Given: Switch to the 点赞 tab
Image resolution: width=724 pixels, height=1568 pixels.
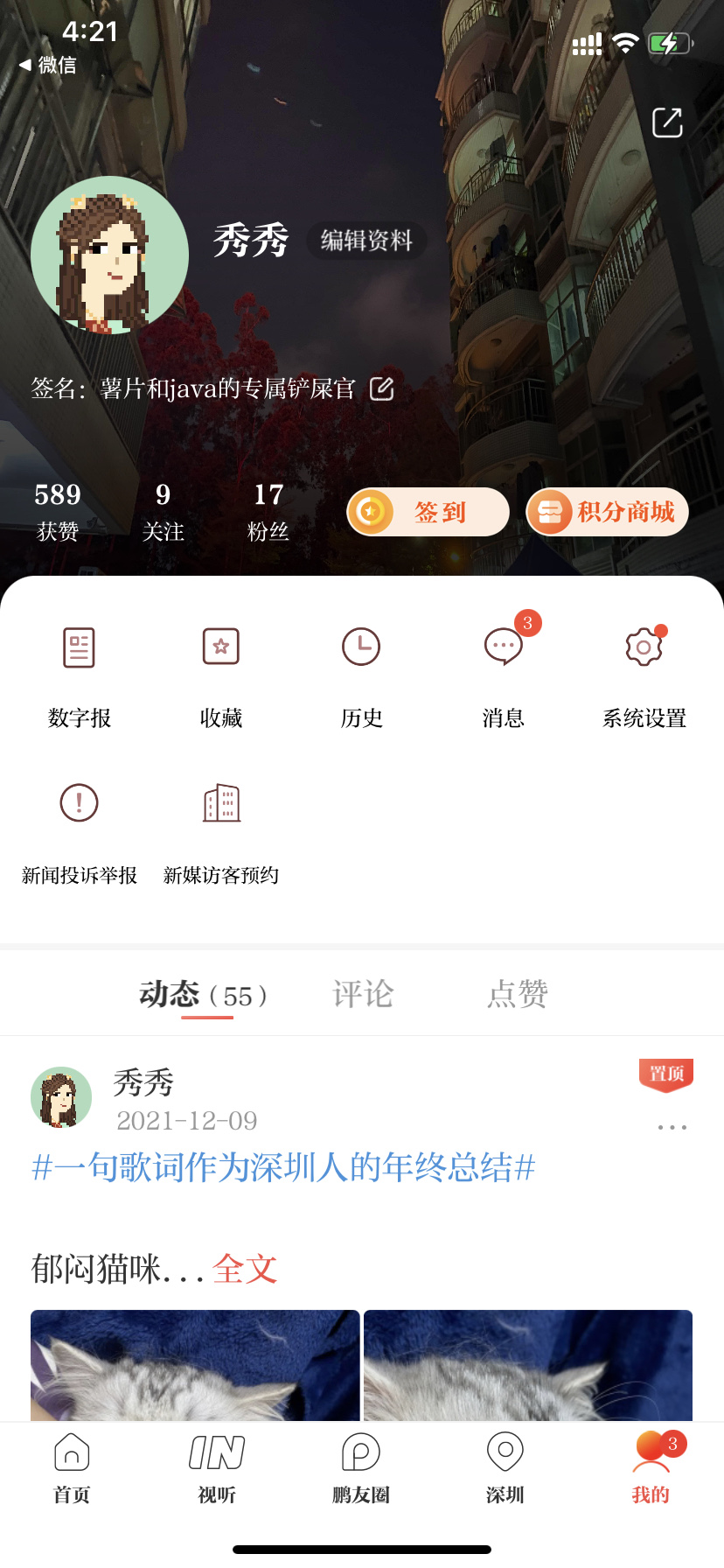Looking at the screenshot, I should pos(517,995).
